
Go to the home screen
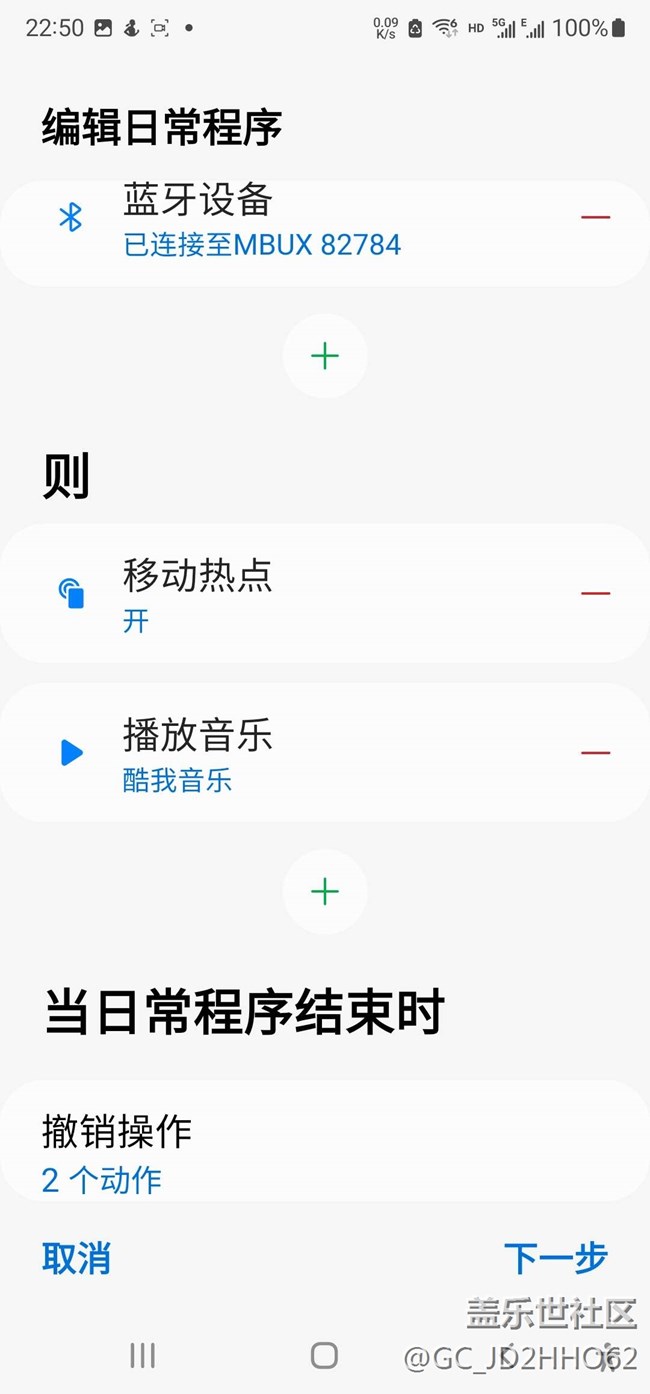(324, 1355)
